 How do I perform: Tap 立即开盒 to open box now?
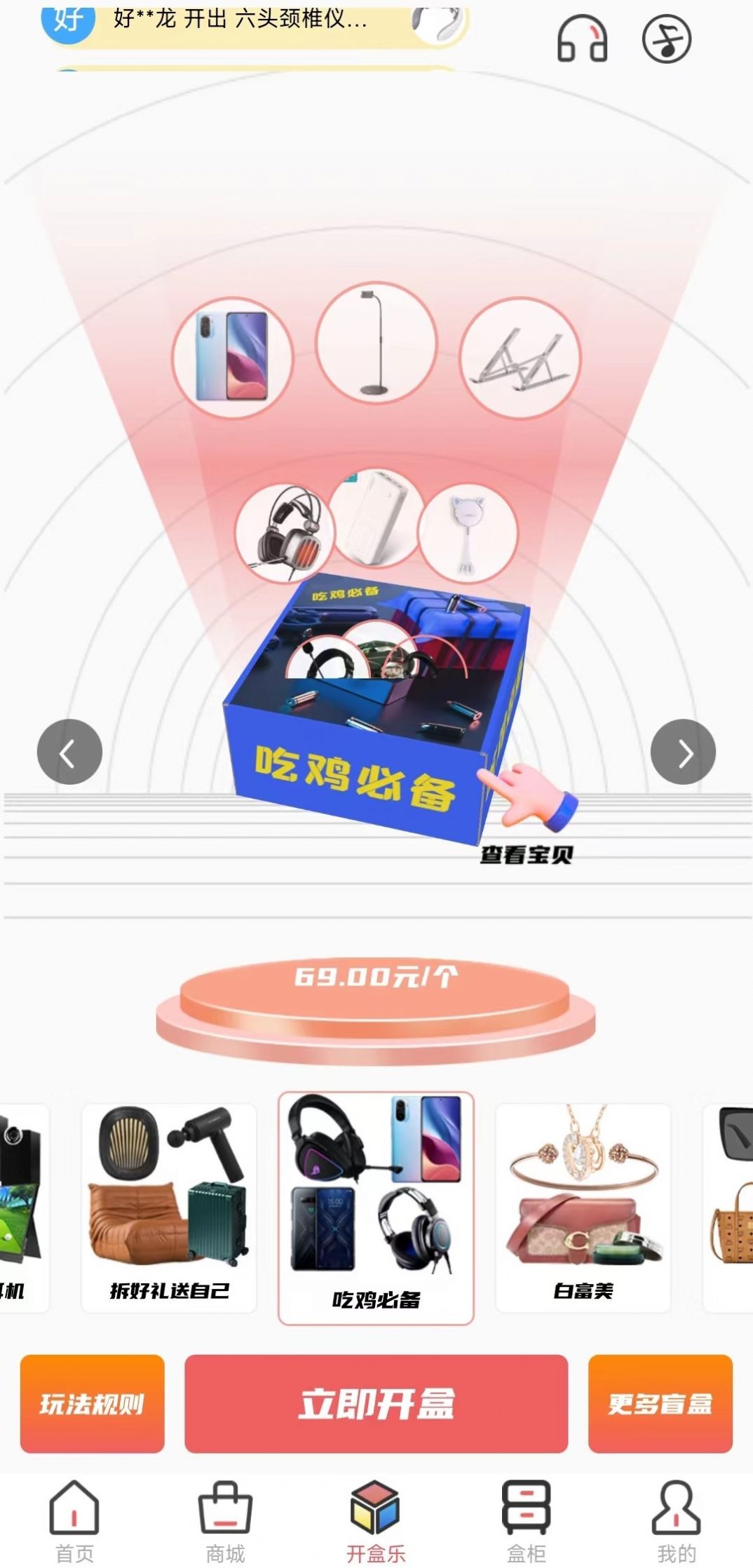click(x=376, y=1404)
